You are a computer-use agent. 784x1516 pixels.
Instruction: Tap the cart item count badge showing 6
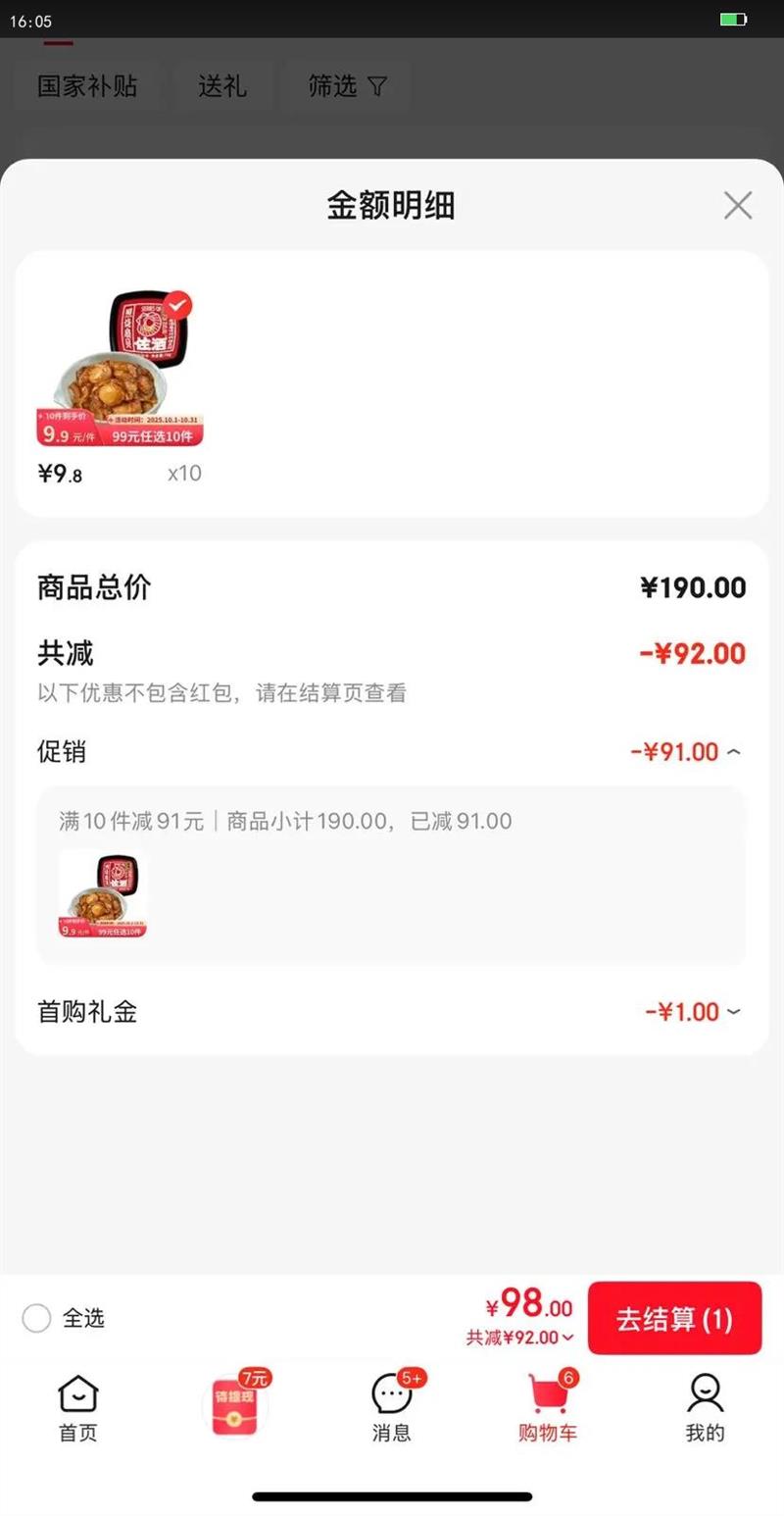[569, 1378]
